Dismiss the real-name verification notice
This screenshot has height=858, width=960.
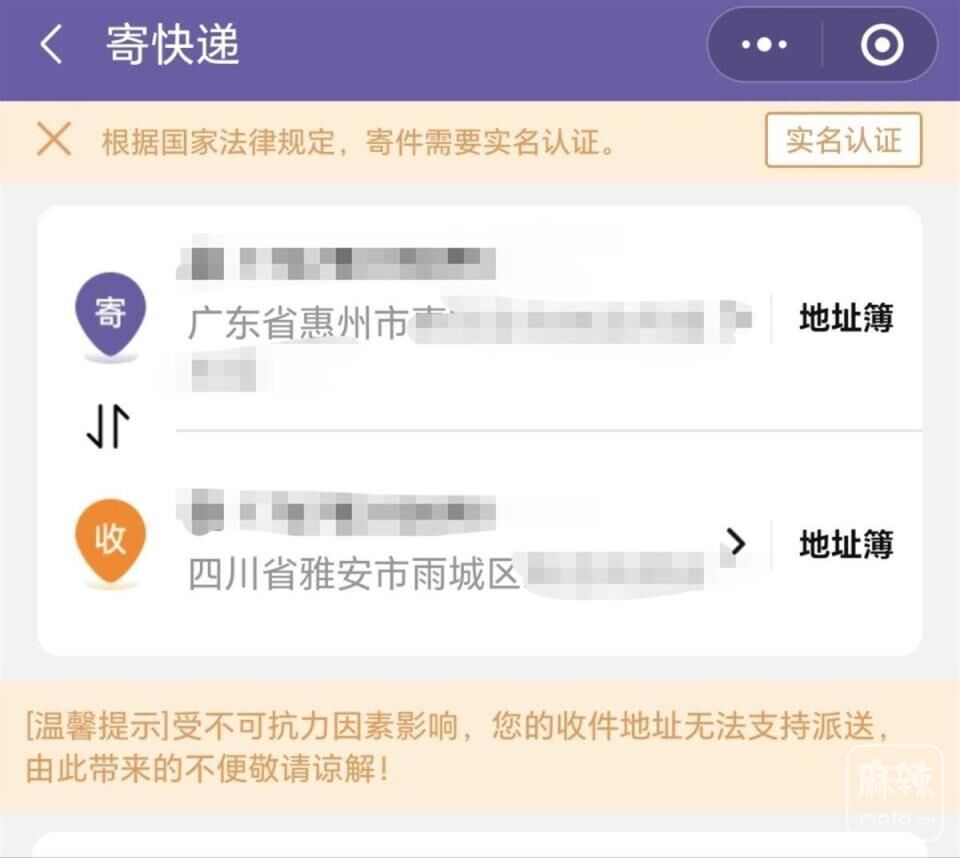[x=54, y=140]
